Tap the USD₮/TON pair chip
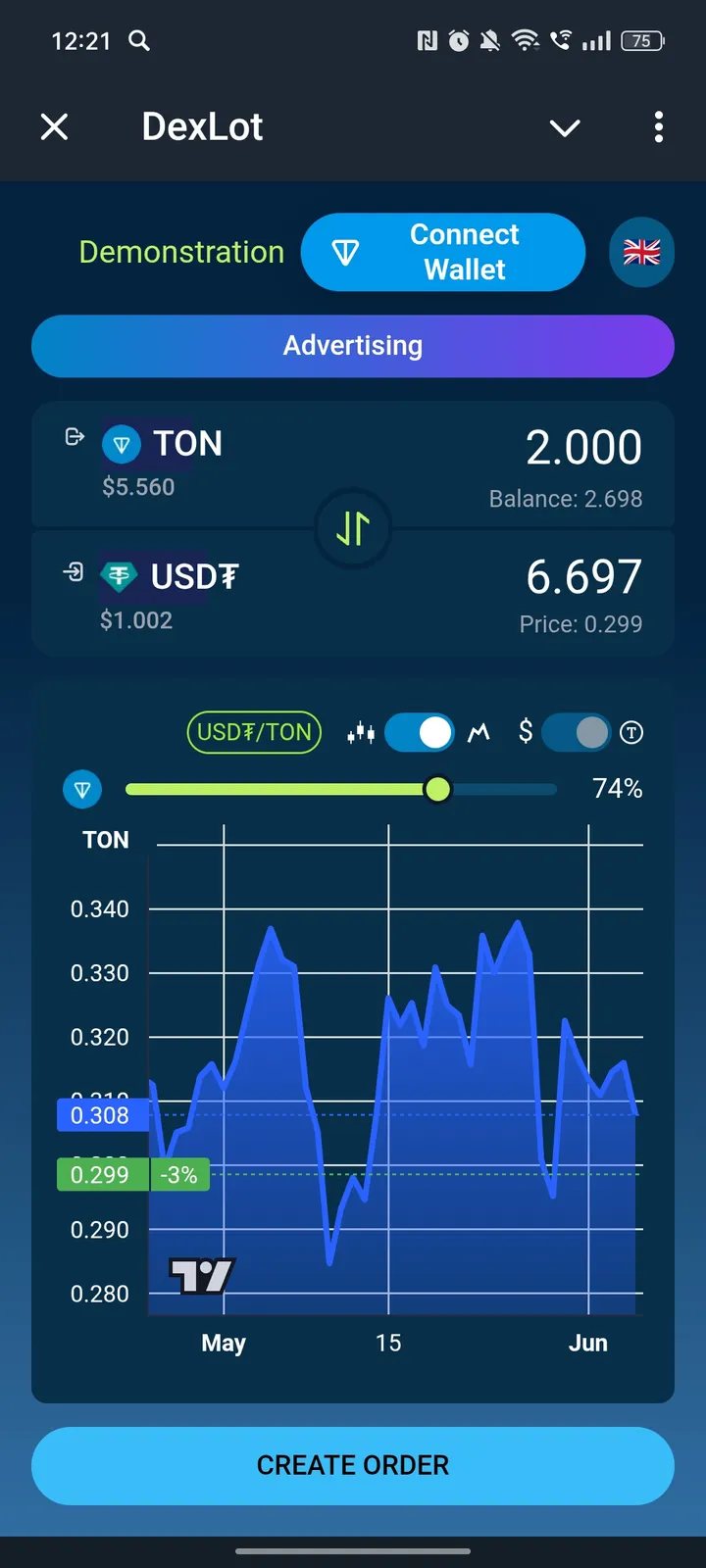This screenshot has width=706, height=1568. tap(254, 732)
